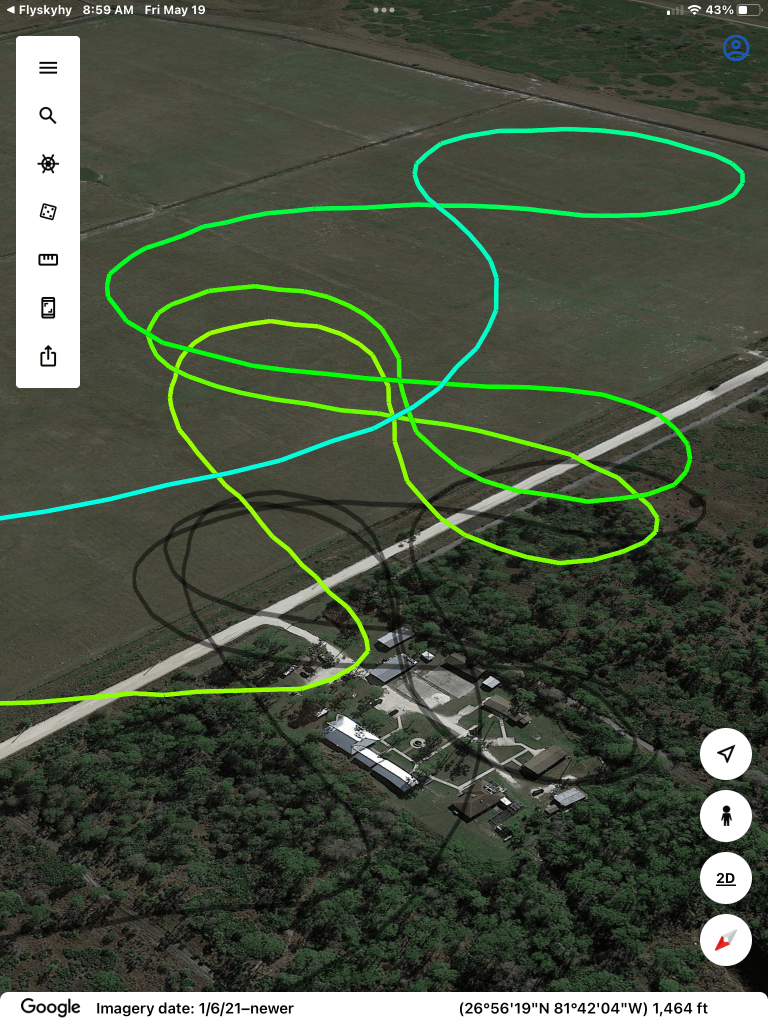Launch Voyager ship's wheel

click(x=48, y=164)
